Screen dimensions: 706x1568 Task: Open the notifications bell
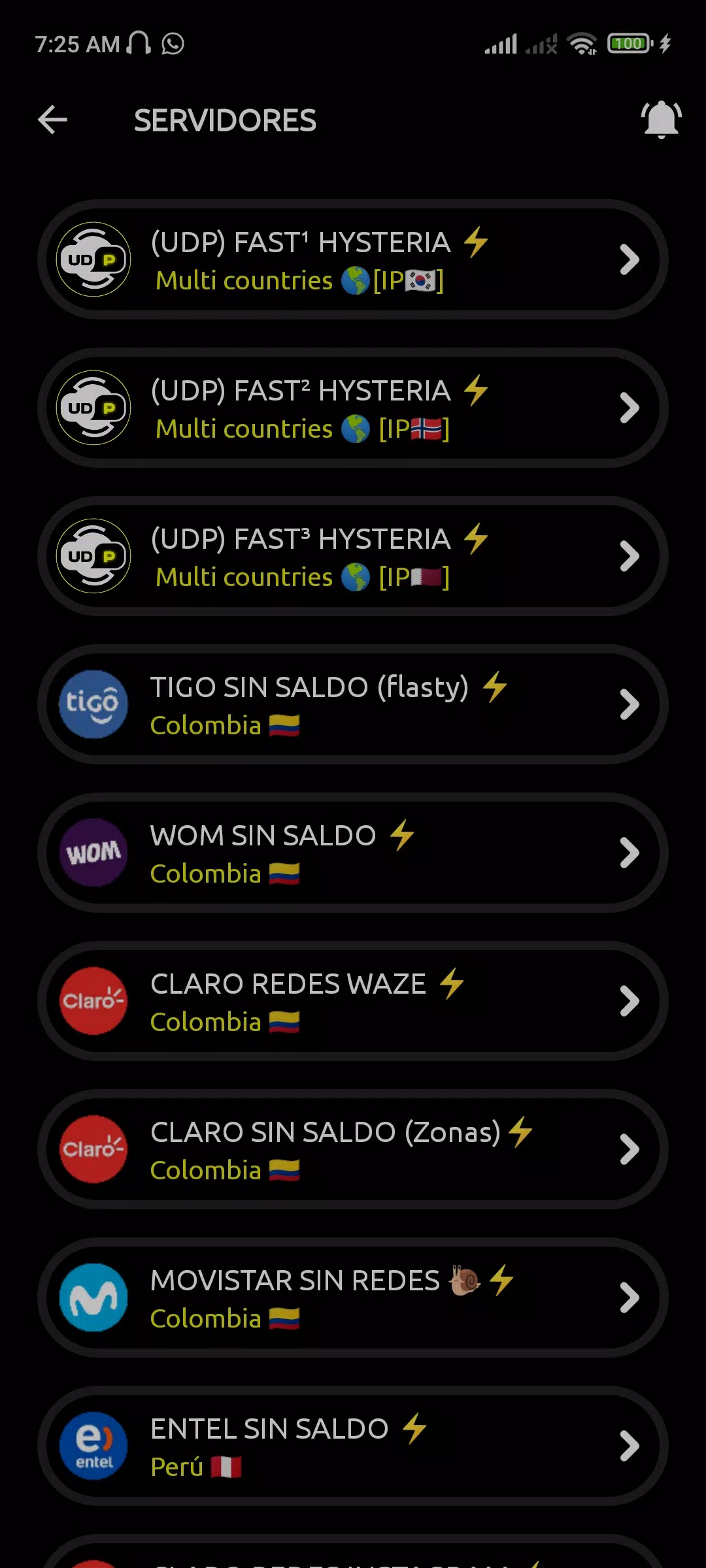pos(661,120)
